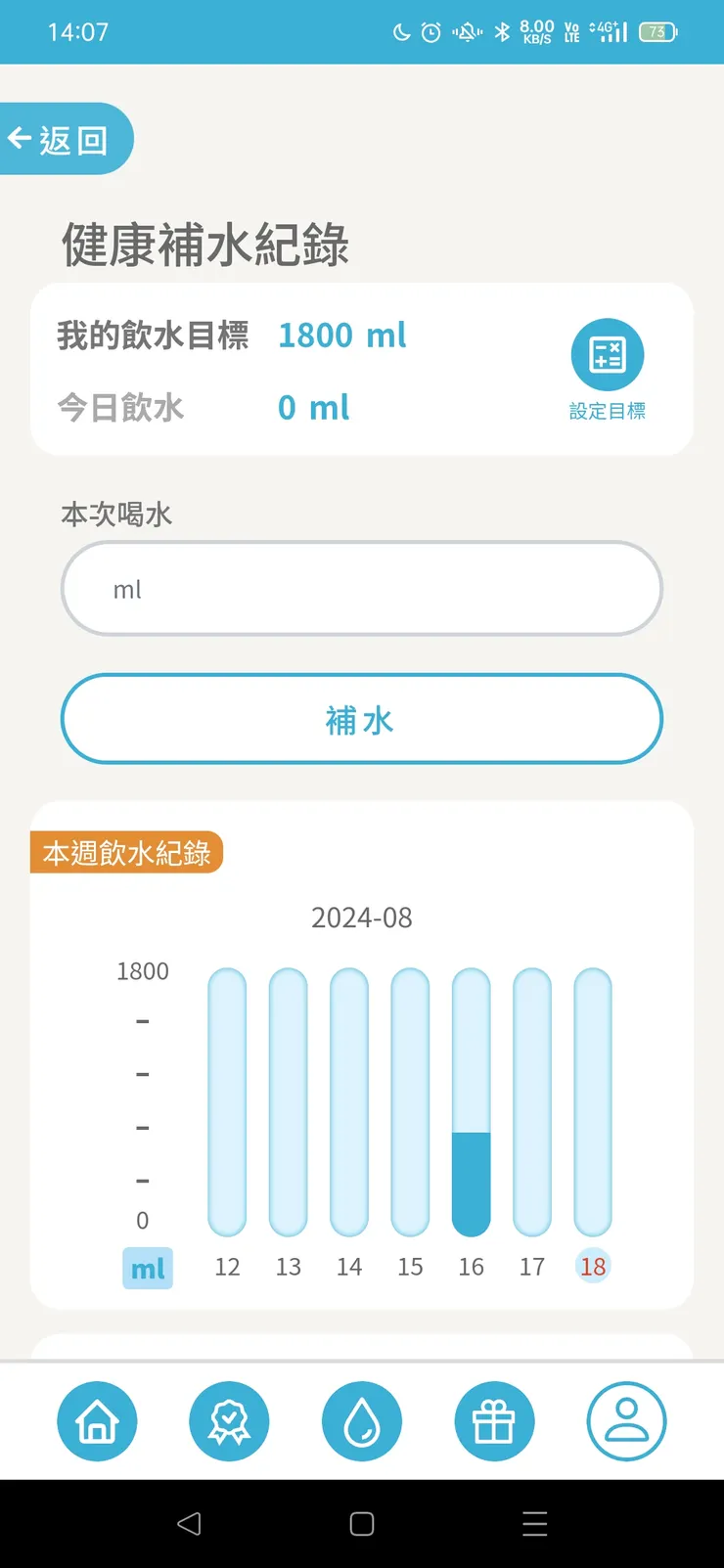The width and height of the screenshot is (724, 1568).
Task: Click the ml water amount input field
Action: pos(361,588)
